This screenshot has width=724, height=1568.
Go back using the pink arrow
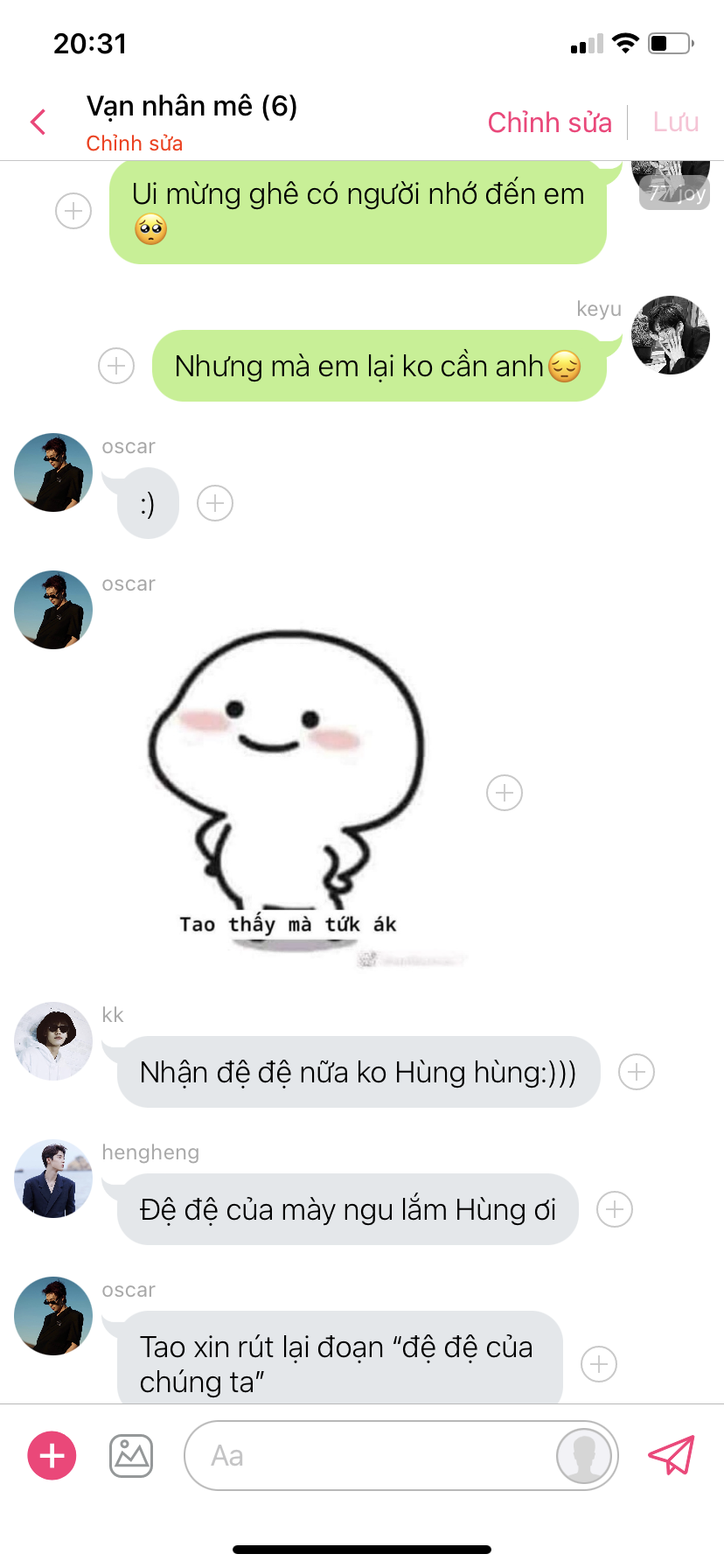(x=38, y=122)
